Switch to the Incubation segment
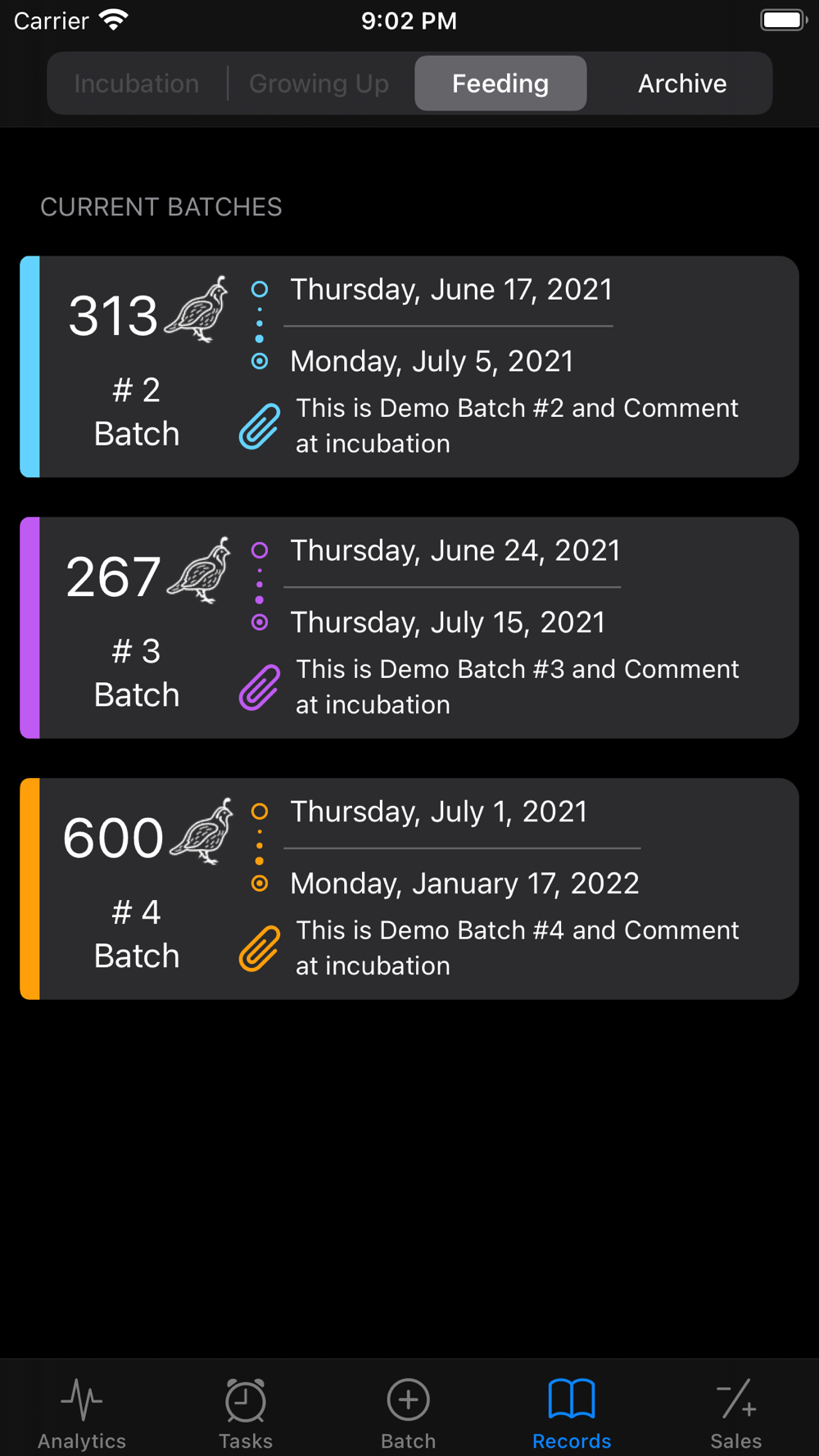This screenshot has width=819, height=1456. tap(137, 84)
